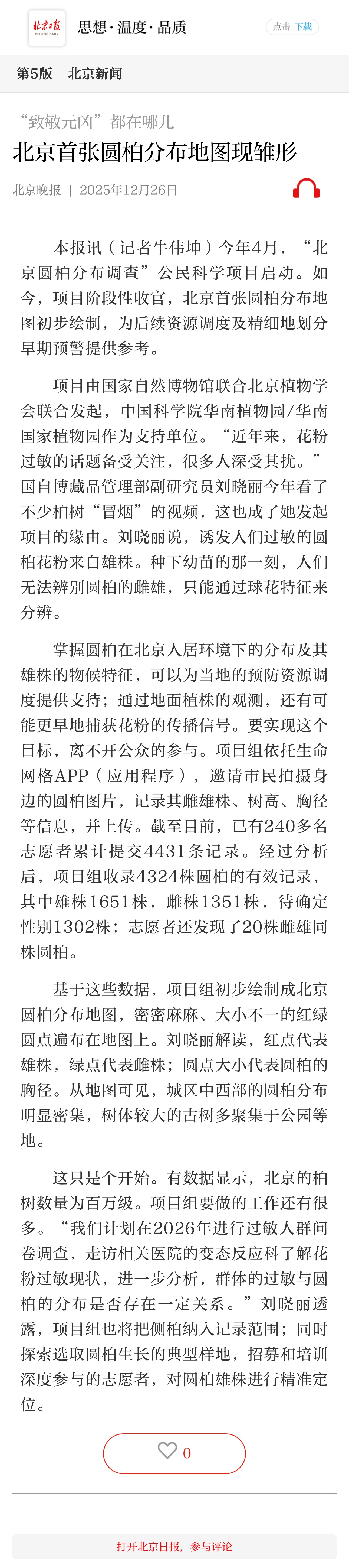Tap the 点击下载 download button
The width and height of the screenshot is (349, 1568).
292,27
